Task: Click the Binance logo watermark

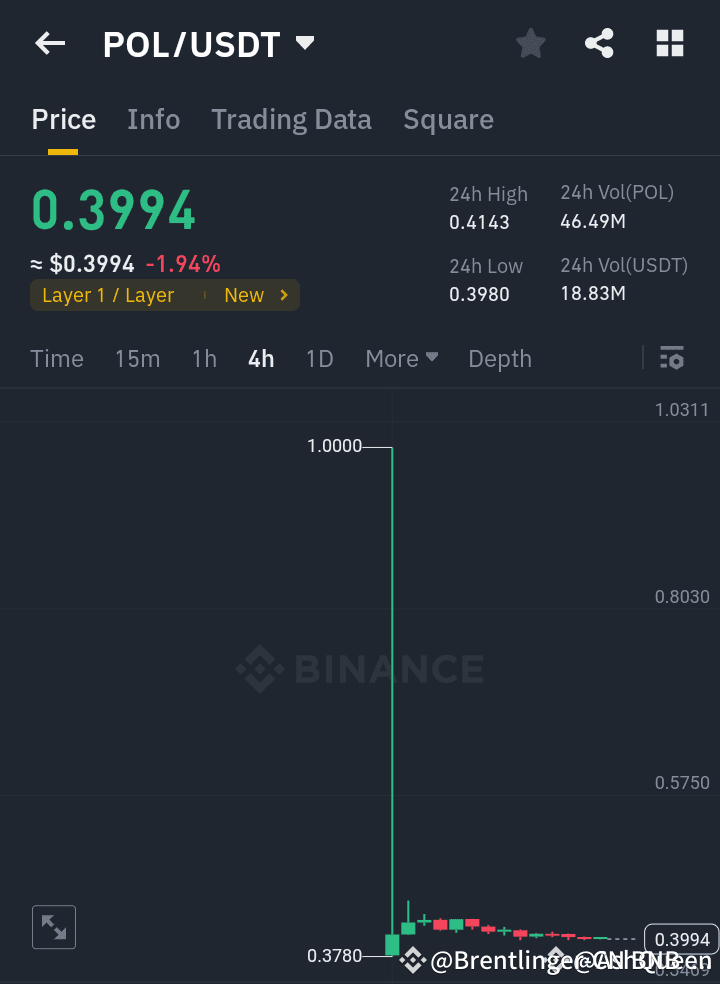Action: (360, 670)
